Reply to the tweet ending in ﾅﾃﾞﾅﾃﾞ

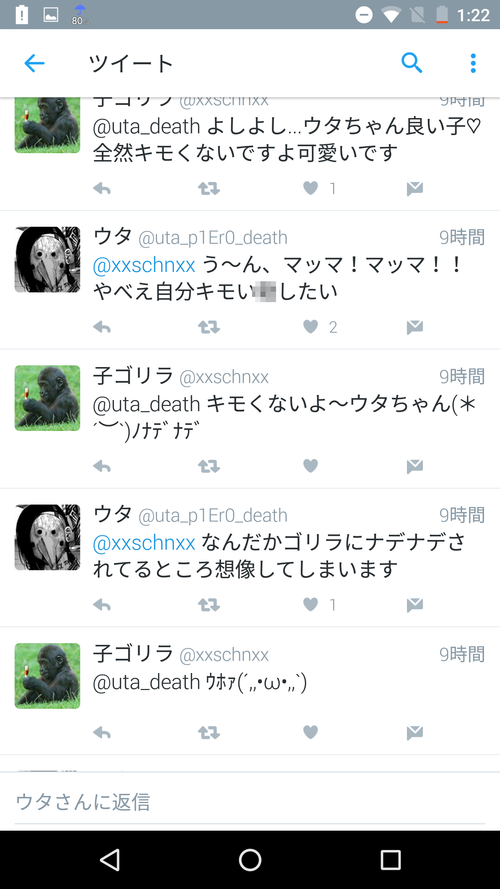pyautogui.click(x=102, y=466)
